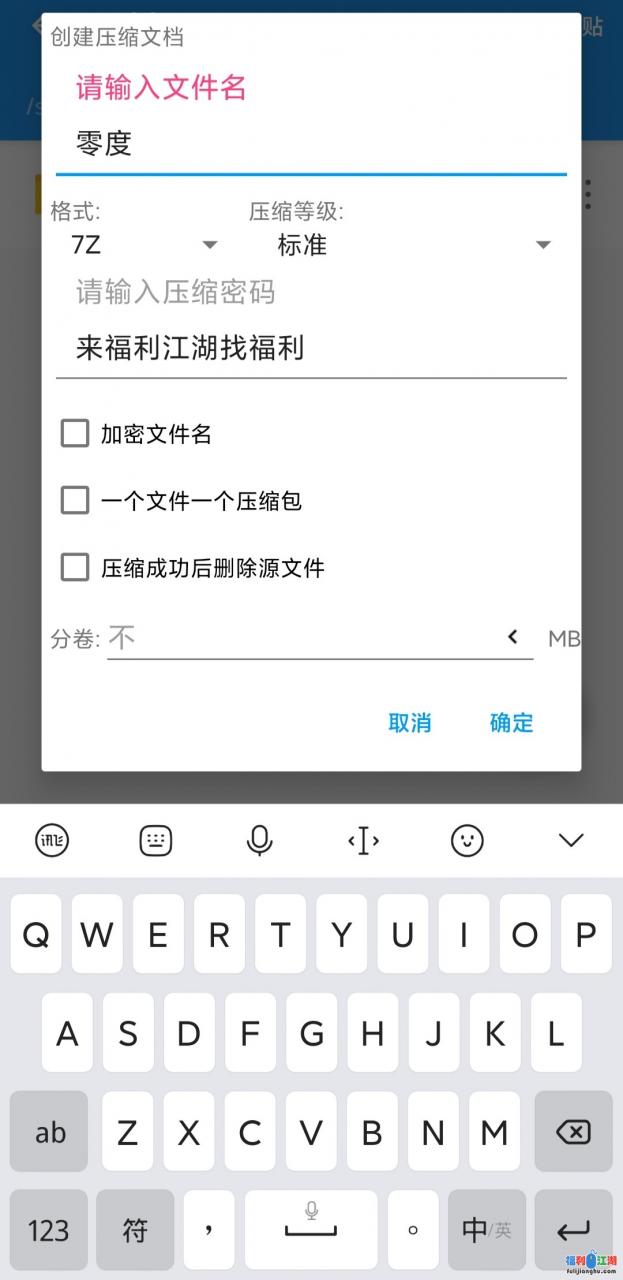Screen dimensions: 623x1280
Task: Switch to the 123 numeric keyboard
Action: [49, 1229]
